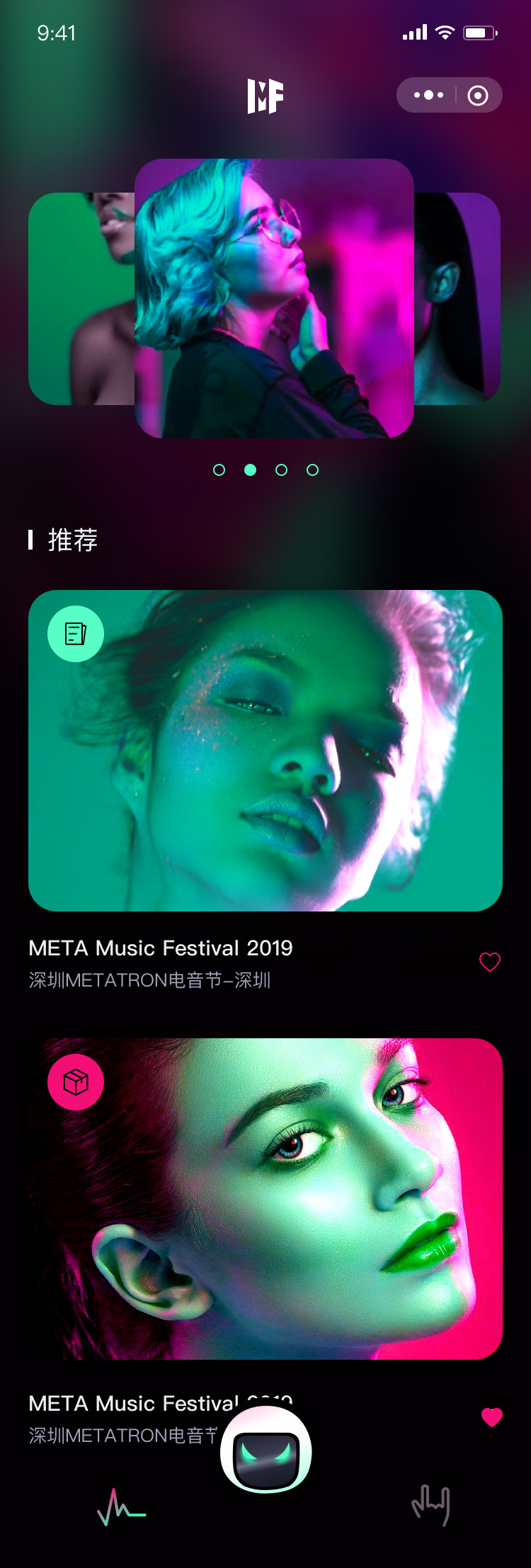
Task: Jump to the fourth carousel page dot
Action: (312, 470)
